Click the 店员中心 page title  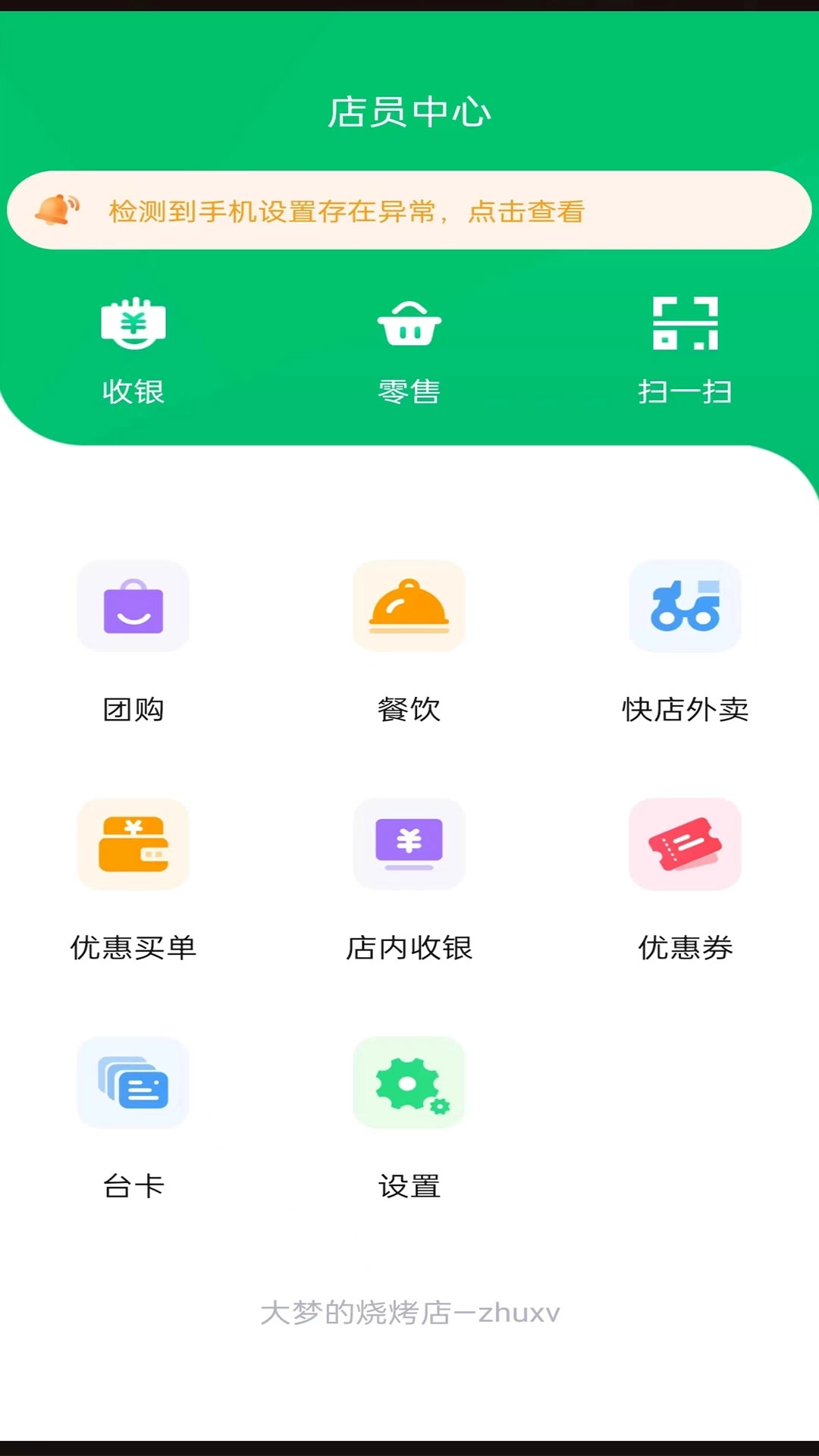click(x=409, y=111)
